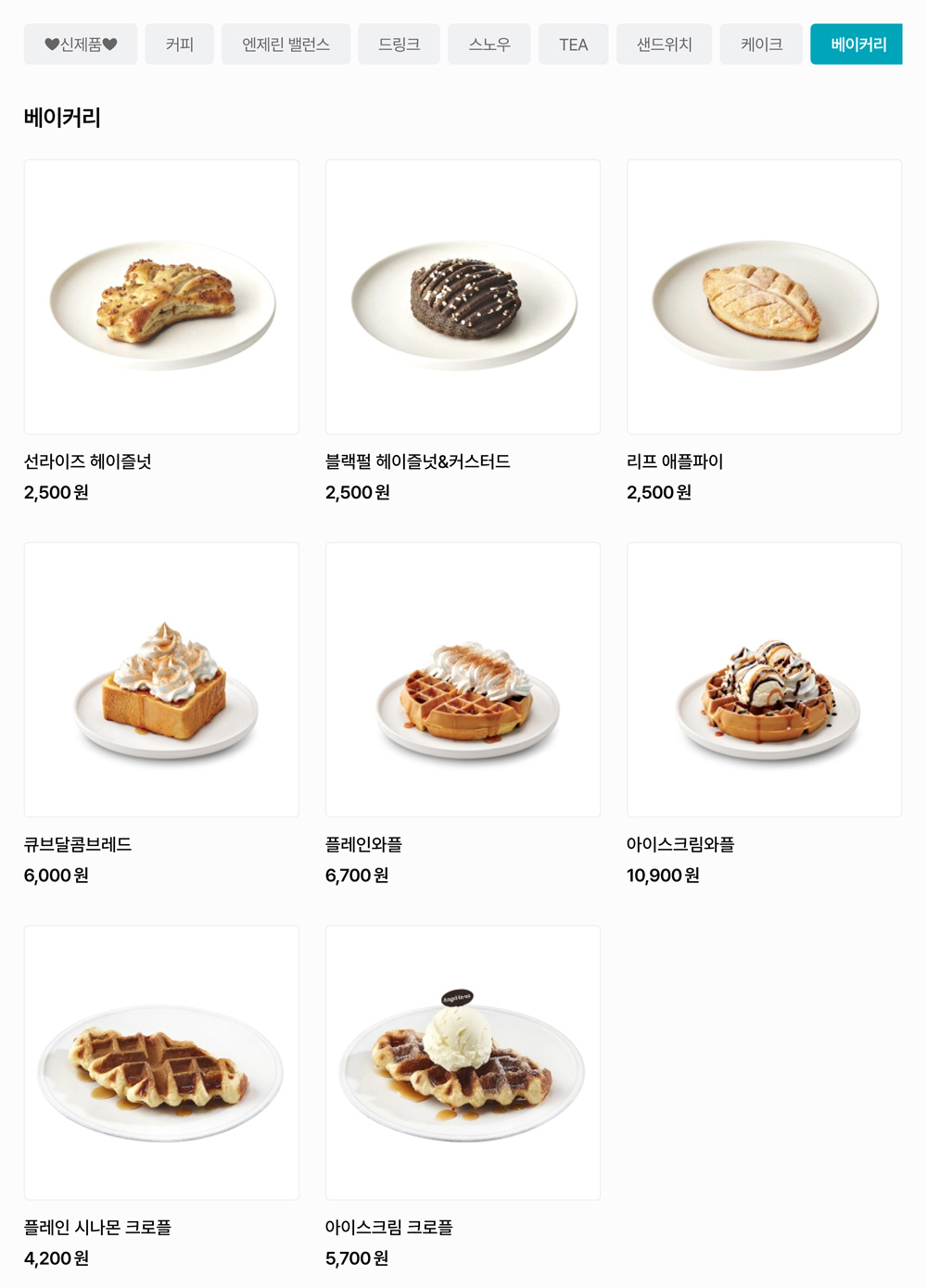The width and height of the screenshot is (927, 1288).
Task: Open the 플레인와플 product card
Action: tap(463, 679)
